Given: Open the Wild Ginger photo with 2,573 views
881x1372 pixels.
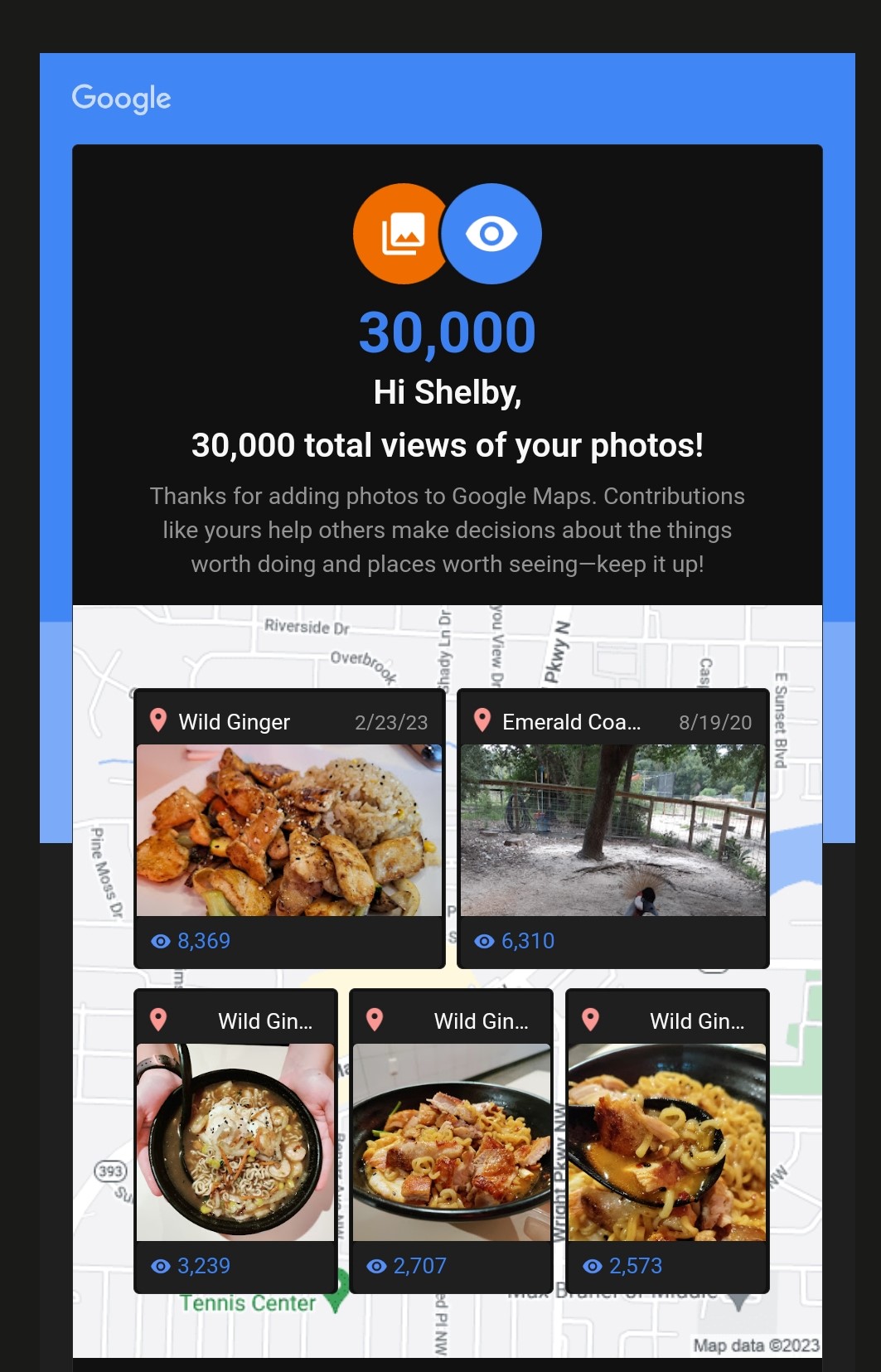Looking at the screenshot, I should tap(666, 1142).
